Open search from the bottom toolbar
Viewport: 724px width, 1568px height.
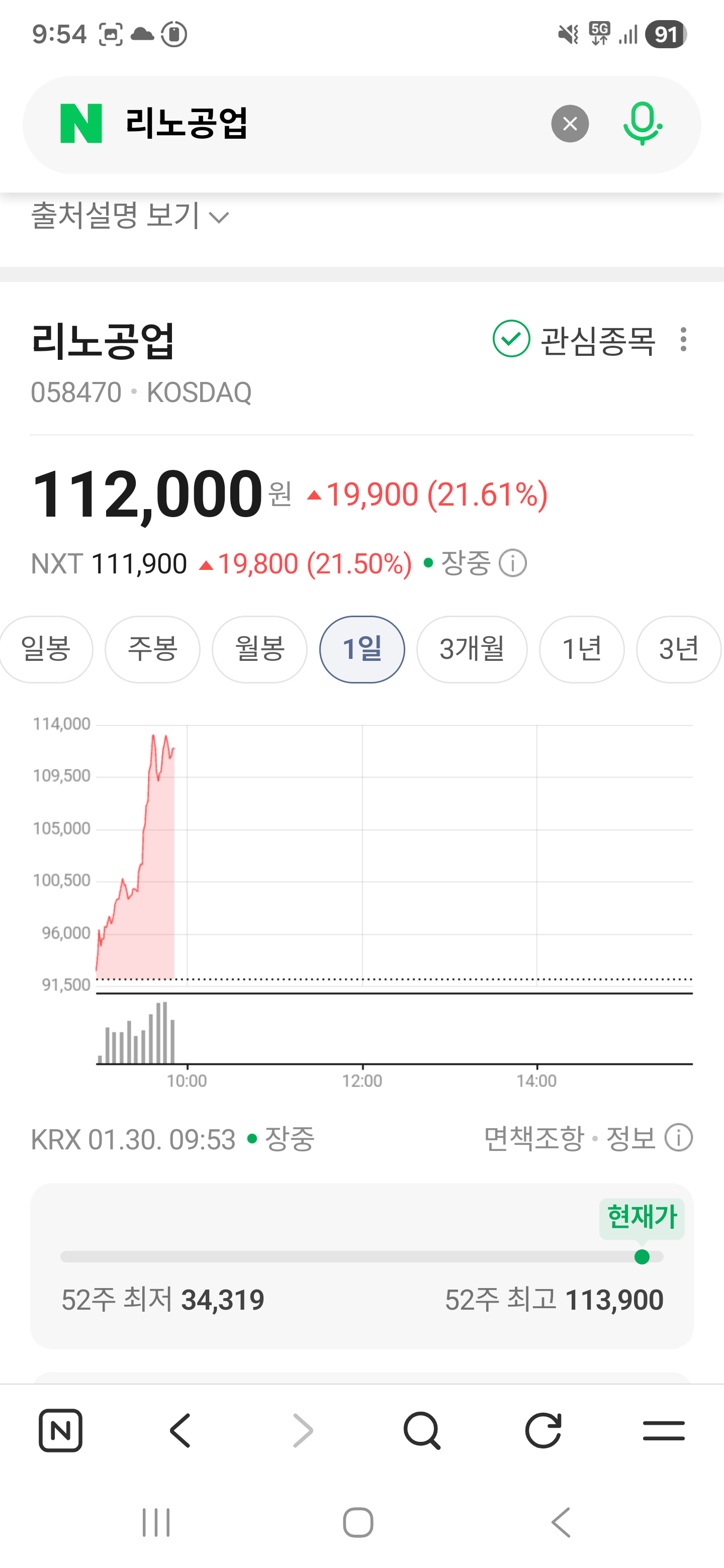(x=421, y=1430)
